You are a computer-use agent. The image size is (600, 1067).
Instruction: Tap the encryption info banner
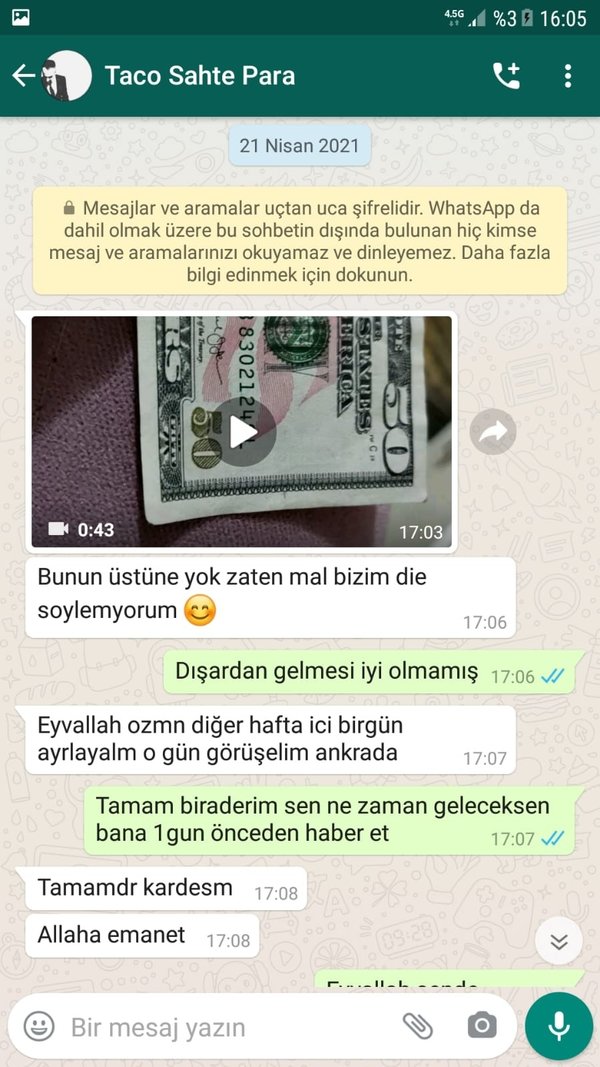[x=299, y=241]
